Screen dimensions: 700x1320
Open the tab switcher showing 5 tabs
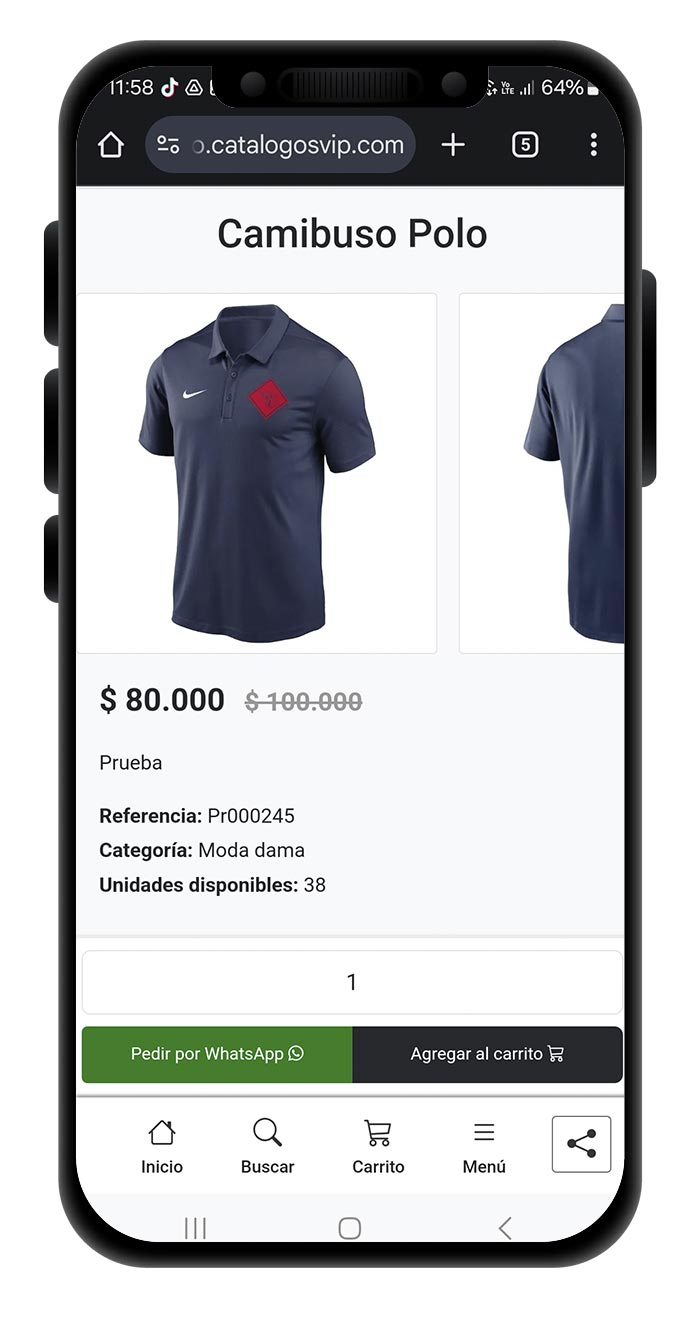[x=525, y=145]
